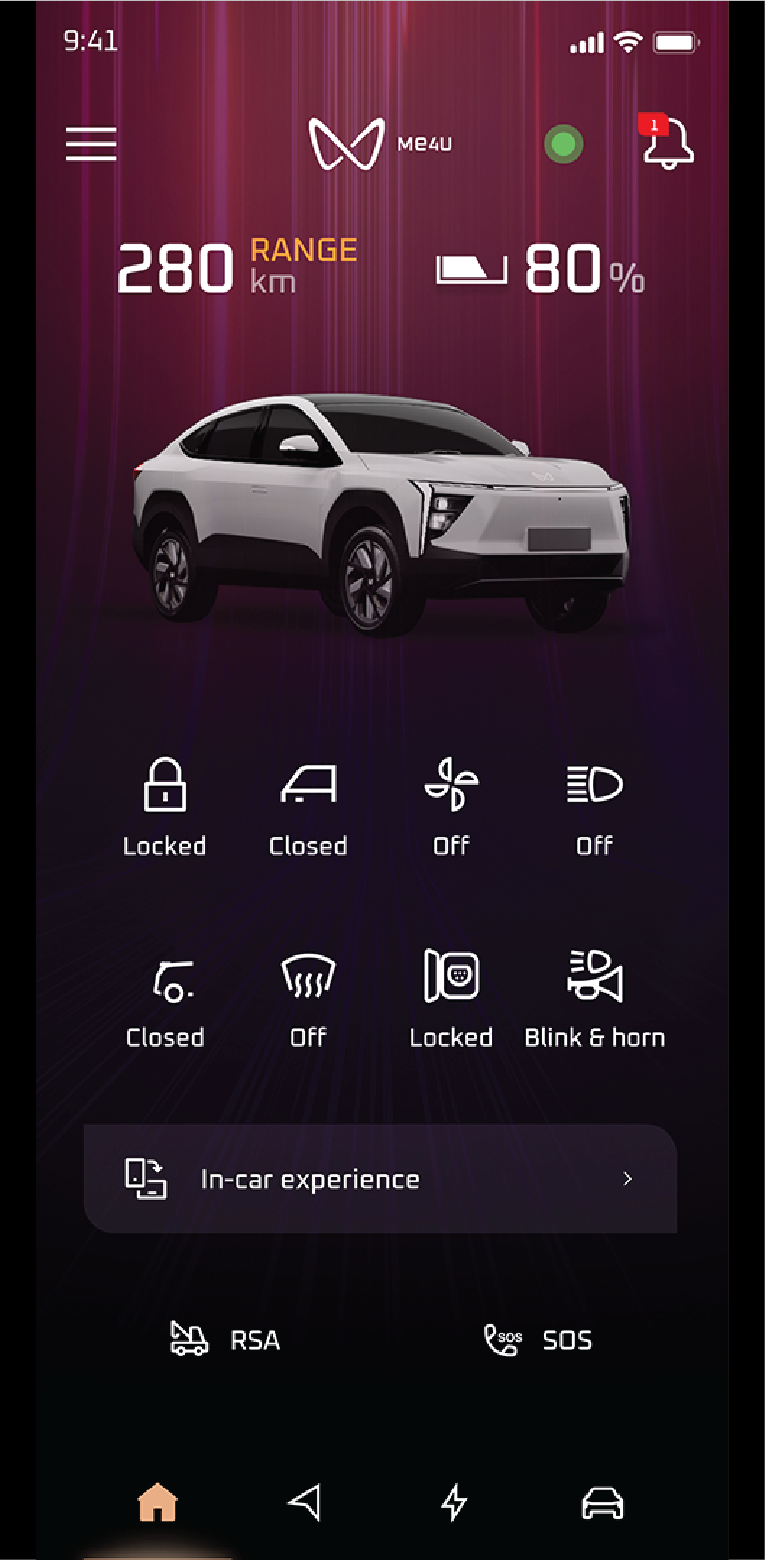765x1560 pixels.
Task: Request RSA roadside assistance
Action: [225, 1339]
